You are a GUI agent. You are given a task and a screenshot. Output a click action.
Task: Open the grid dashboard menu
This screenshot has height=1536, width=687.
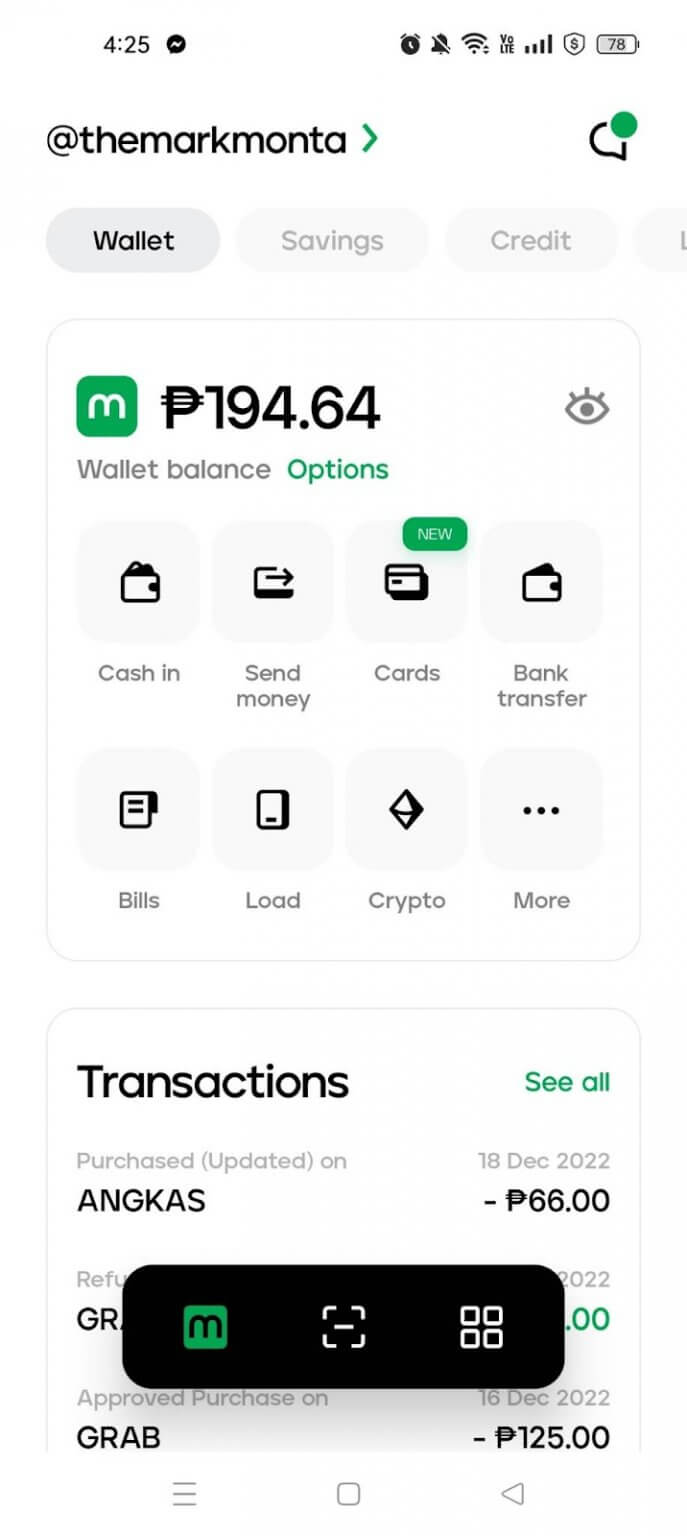(x=481, y=1327)
